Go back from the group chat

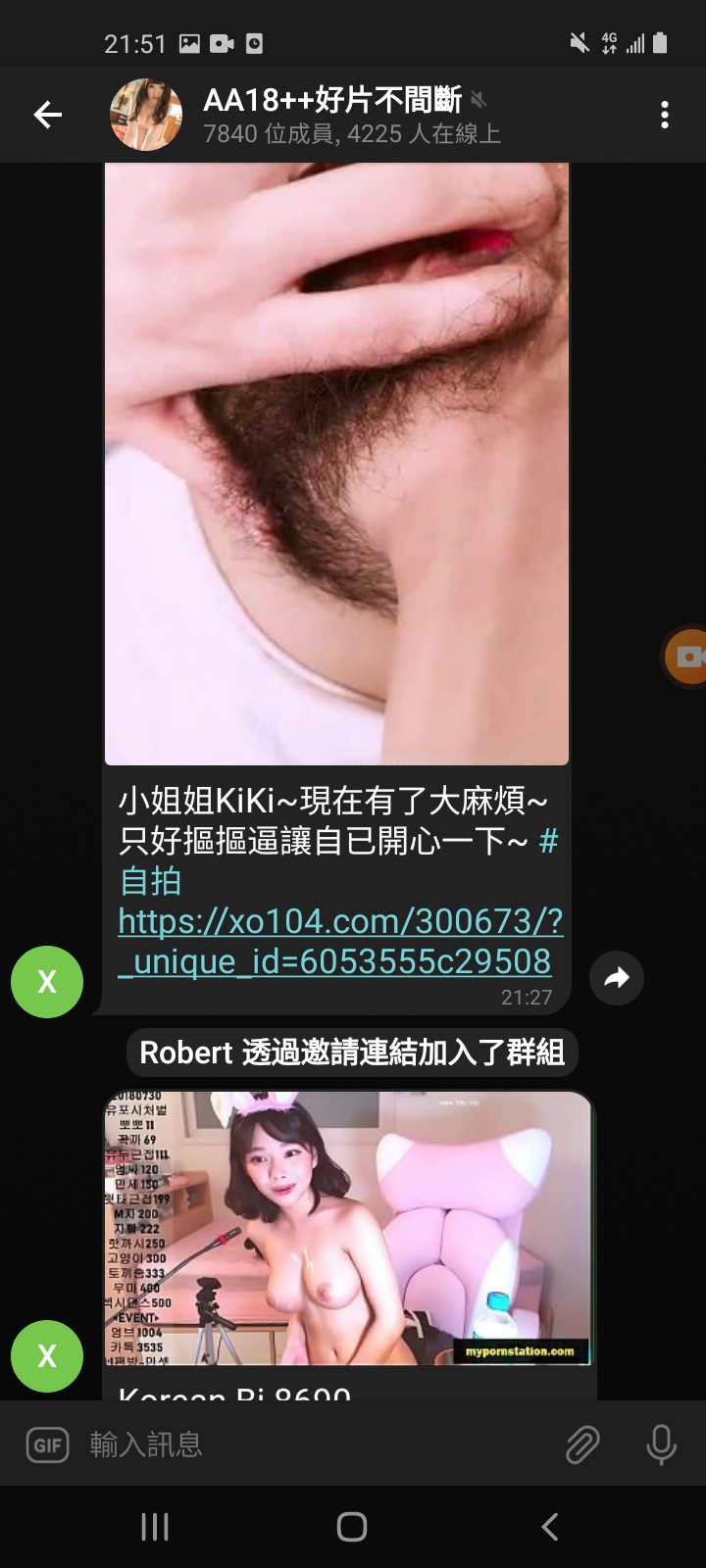(x=47, y=115)
